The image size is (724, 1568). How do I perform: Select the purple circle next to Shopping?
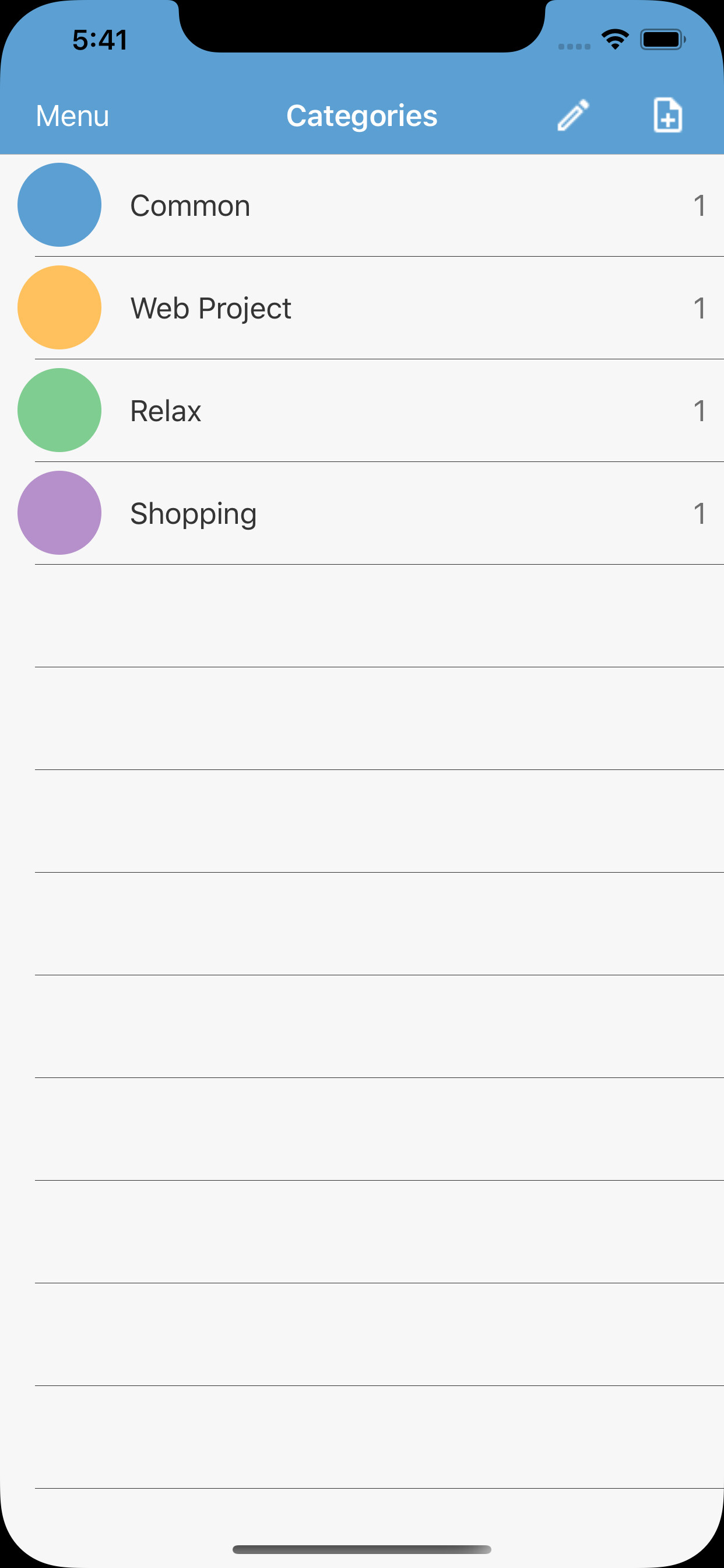[x=59, y=513]
